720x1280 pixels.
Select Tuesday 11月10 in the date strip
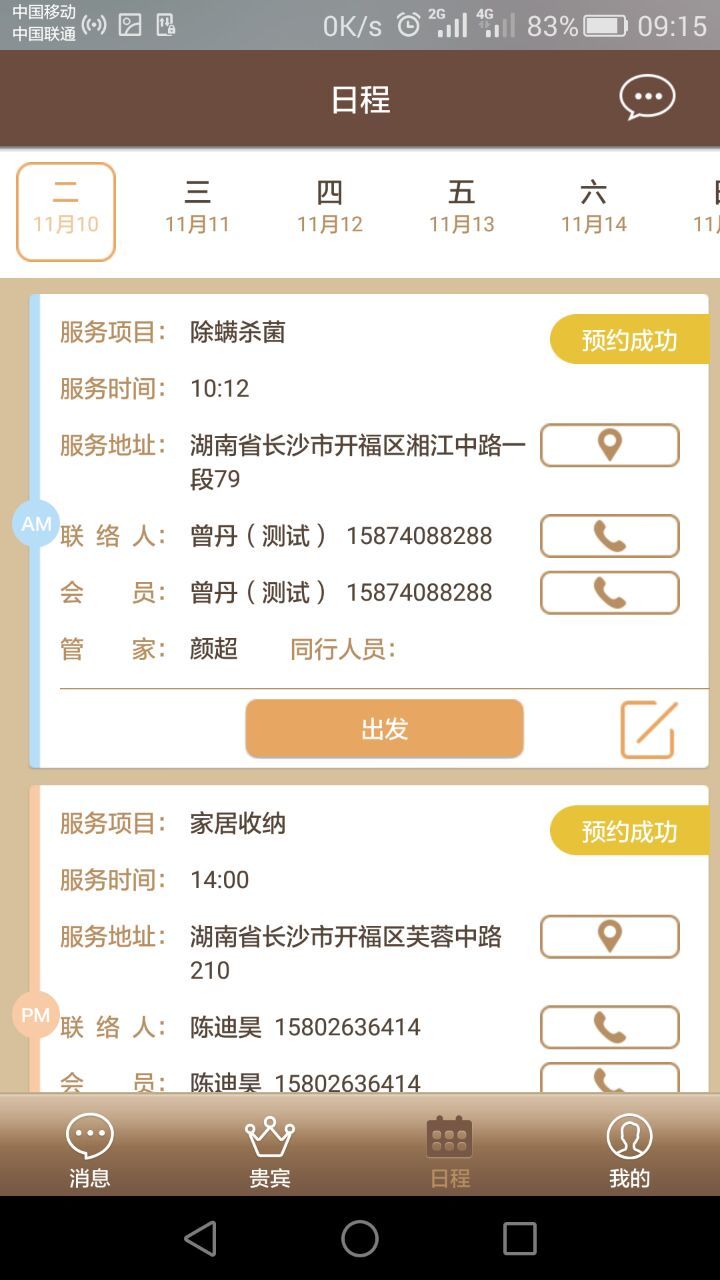click(66, 211)
